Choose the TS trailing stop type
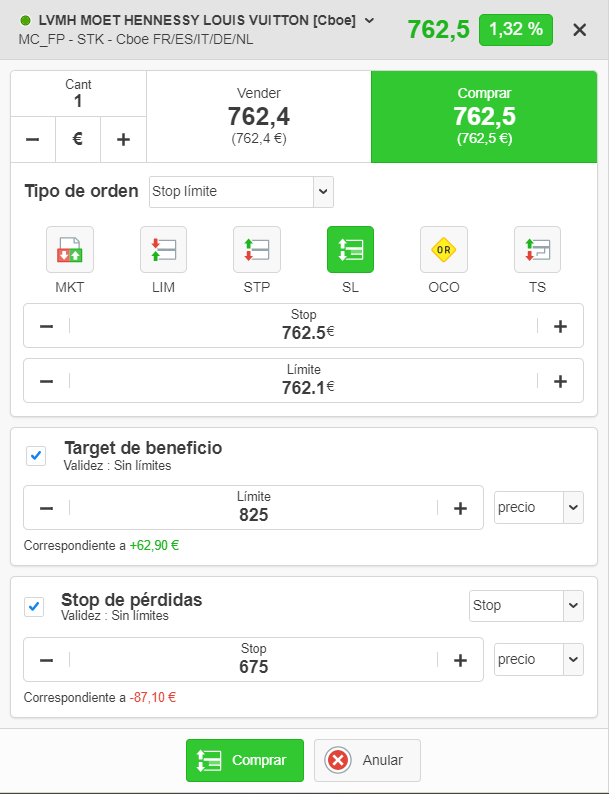Viewport: 609px width, 794px height. (538, 250)
